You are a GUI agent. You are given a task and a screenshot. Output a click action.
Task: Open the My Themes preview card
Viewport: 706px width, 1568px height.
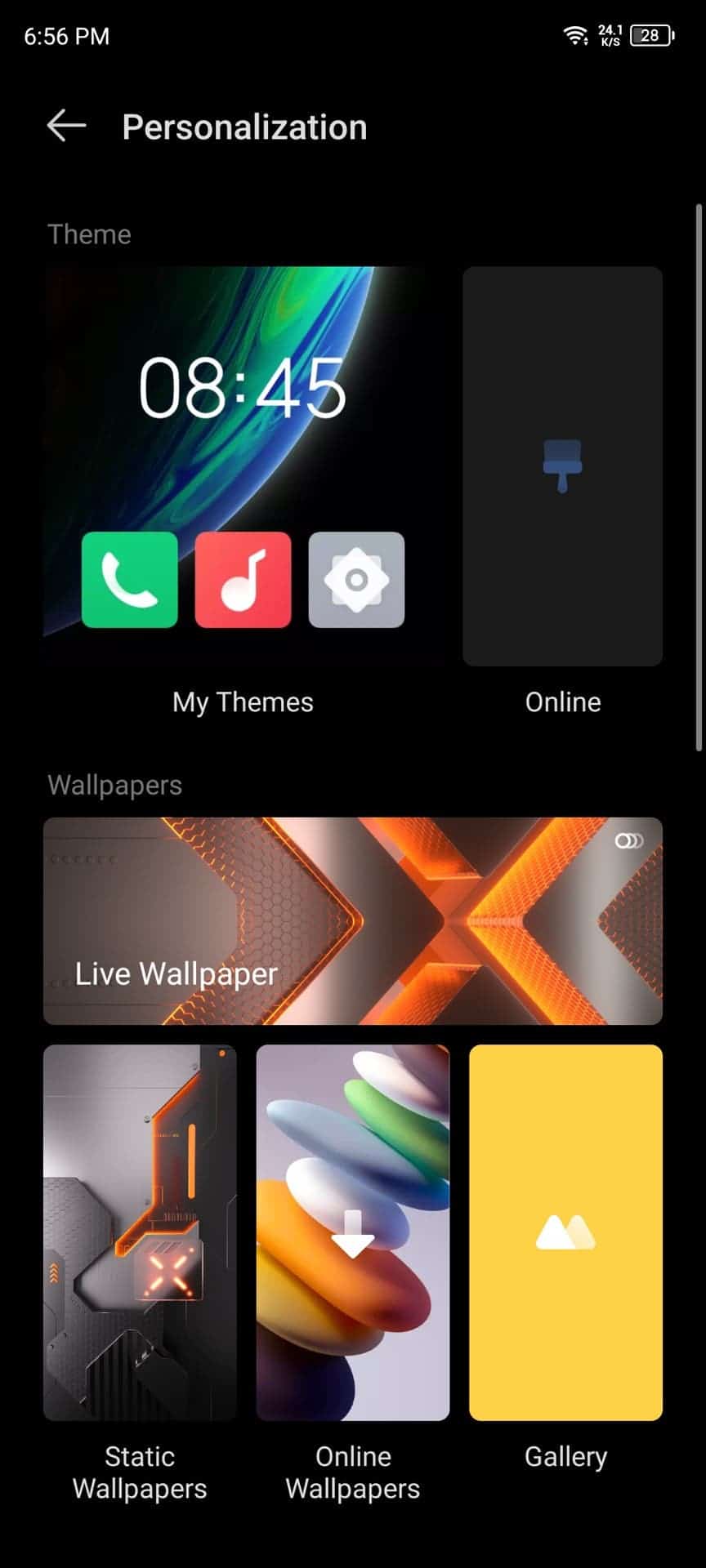pos(243,465)
